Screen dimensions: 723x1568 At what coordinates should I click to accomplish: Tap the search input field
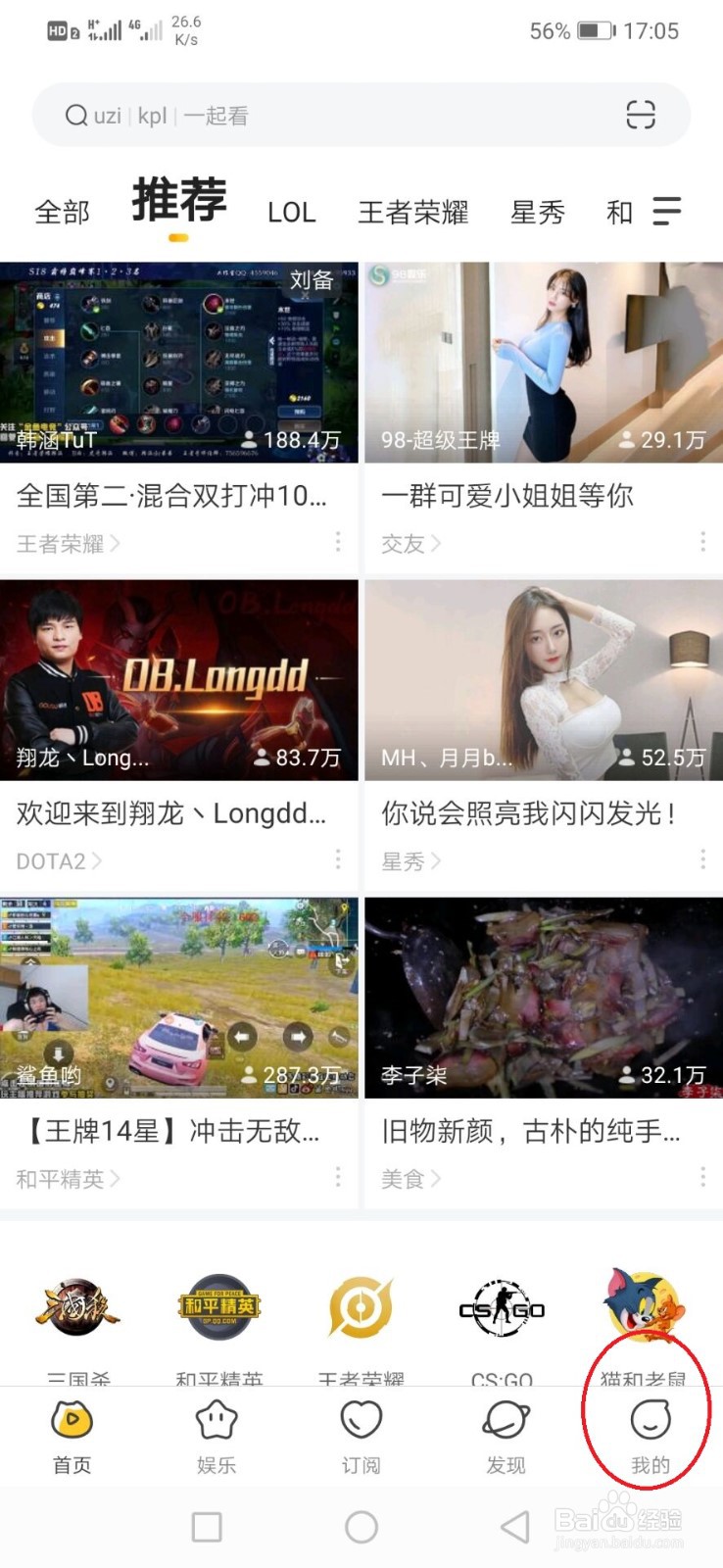point(294,115)
